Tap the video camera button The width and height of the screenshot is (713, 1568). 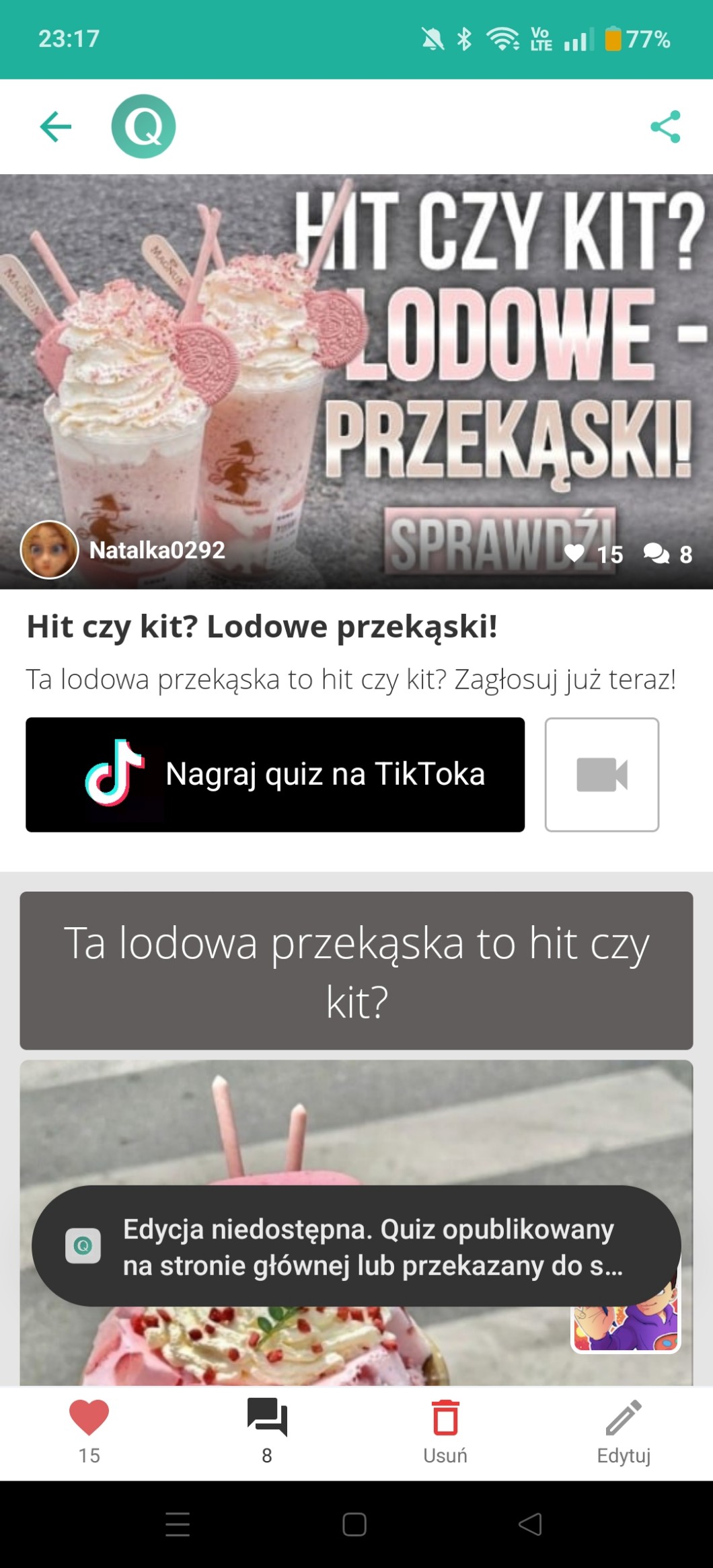pyautogui.click(x=601, y=775)
